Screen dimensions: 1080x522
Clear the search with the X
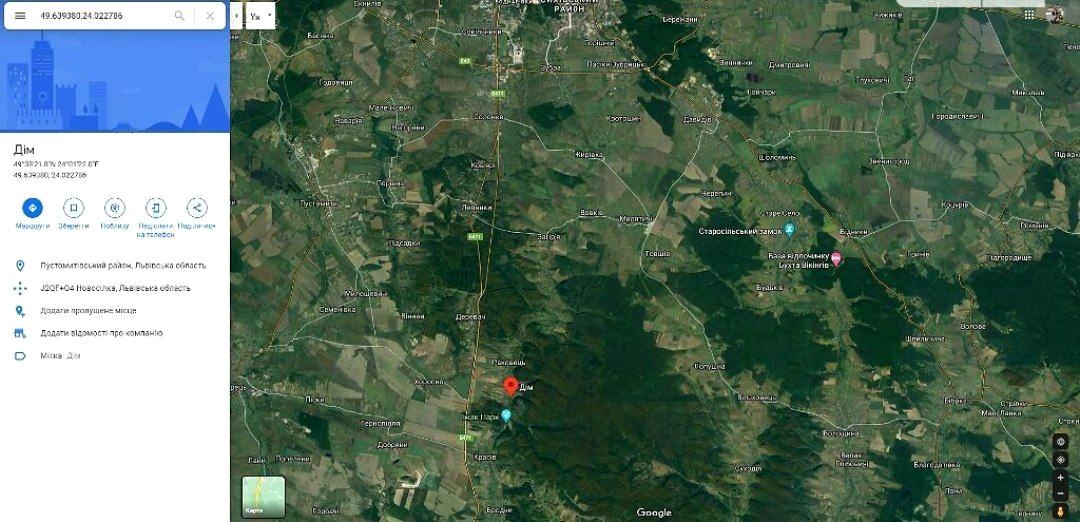click(x=209, y=16)
